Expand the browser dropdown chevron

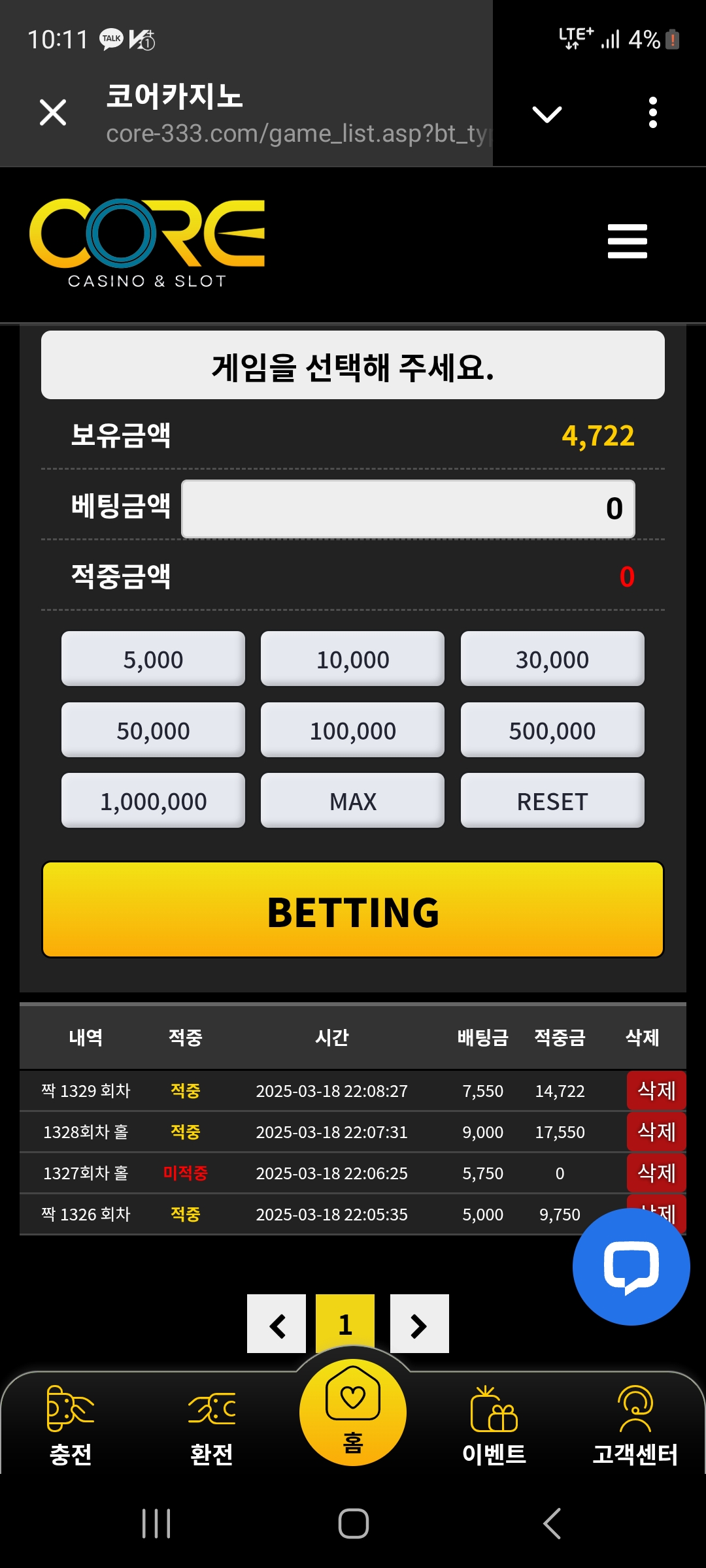tap(547, 114)
